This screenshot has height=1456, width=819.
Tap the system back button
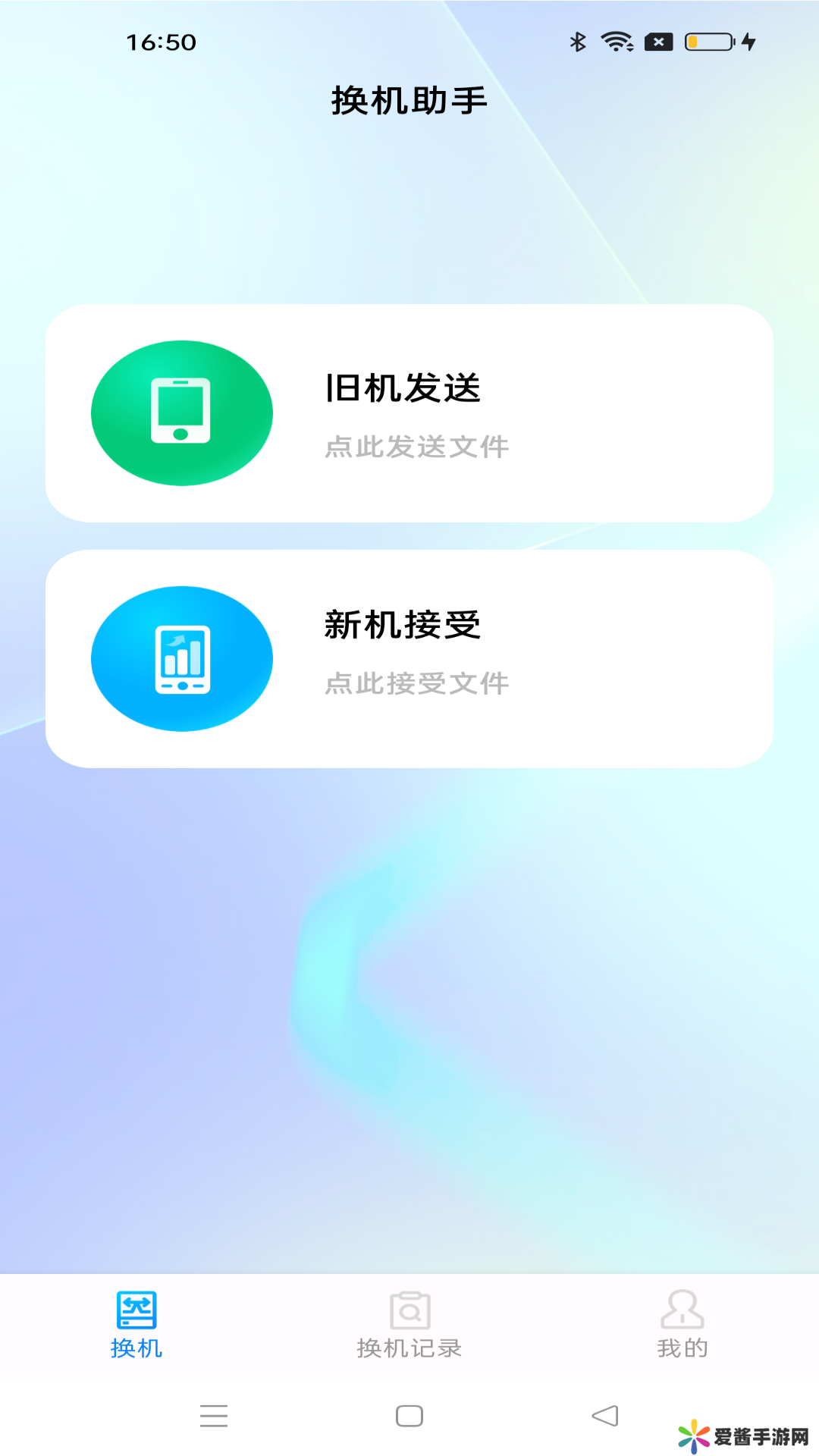click(x=605, y=1415)
